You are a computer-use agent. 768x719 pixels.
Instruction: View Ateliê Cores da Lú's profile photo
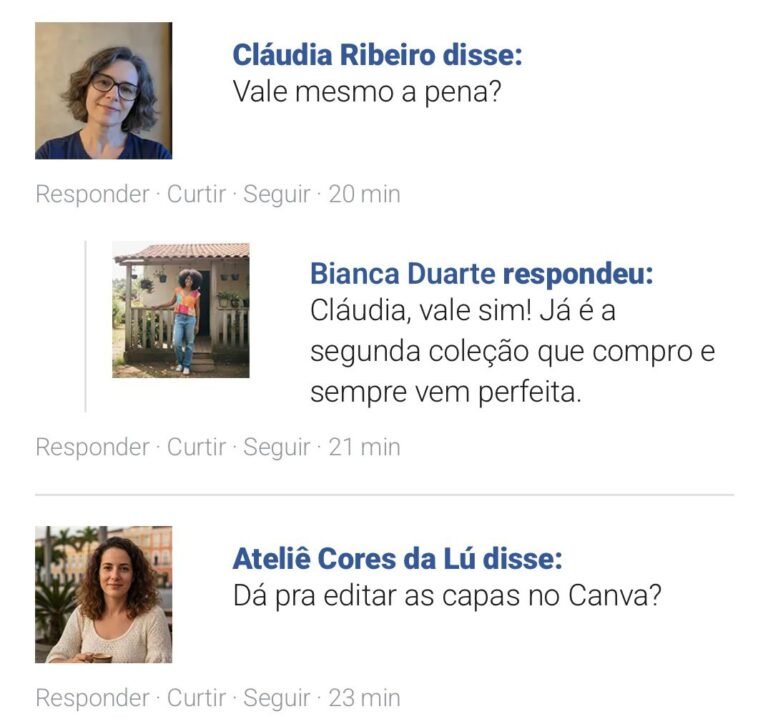point(103,594)
